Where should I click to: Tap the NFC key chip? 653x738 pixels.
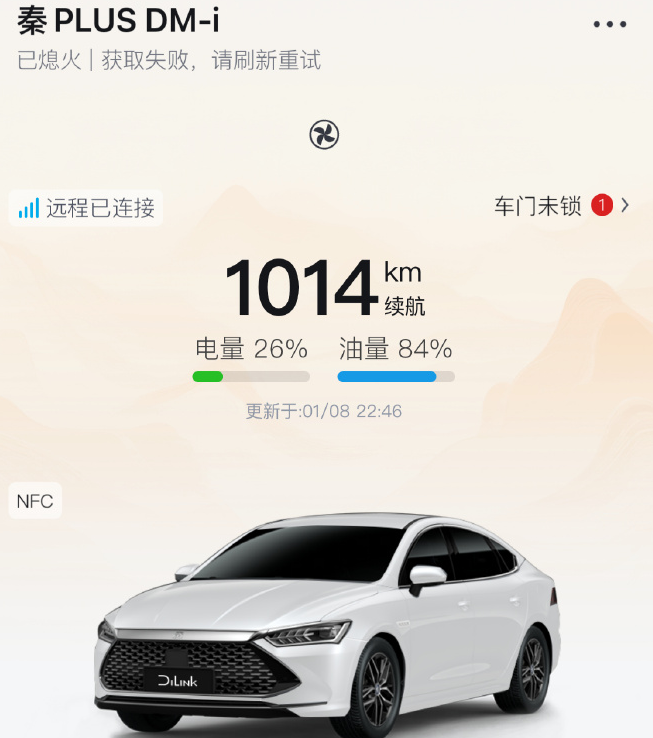point(35,501)
